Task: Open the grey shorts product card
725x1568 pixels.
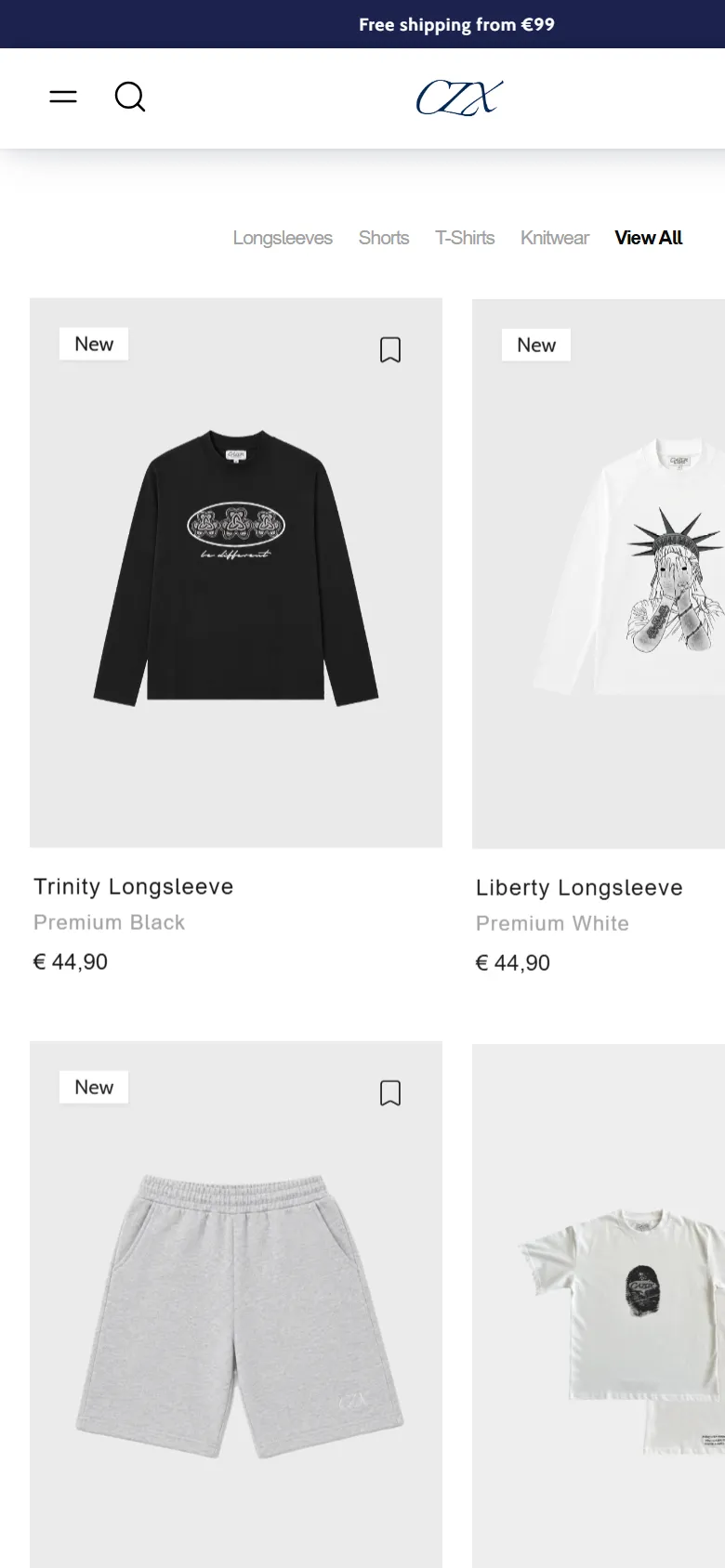Action: pos(236,1304)
